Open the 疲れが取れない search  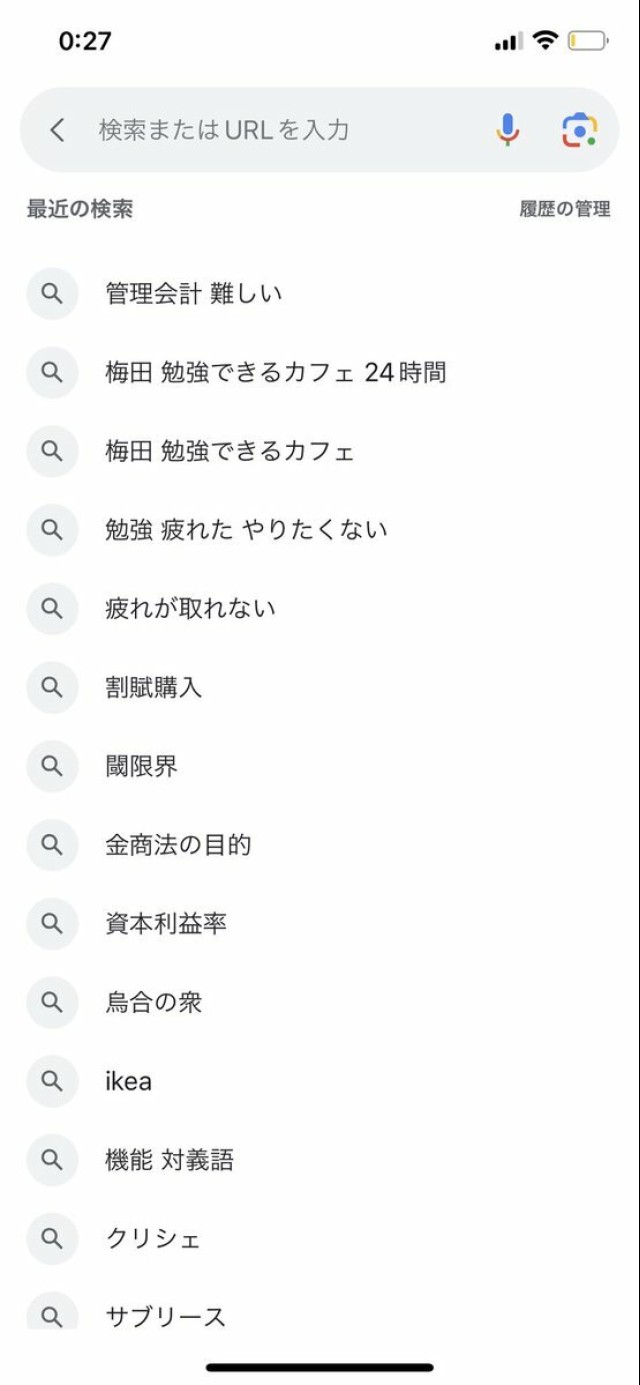click(x=320, y=609)
